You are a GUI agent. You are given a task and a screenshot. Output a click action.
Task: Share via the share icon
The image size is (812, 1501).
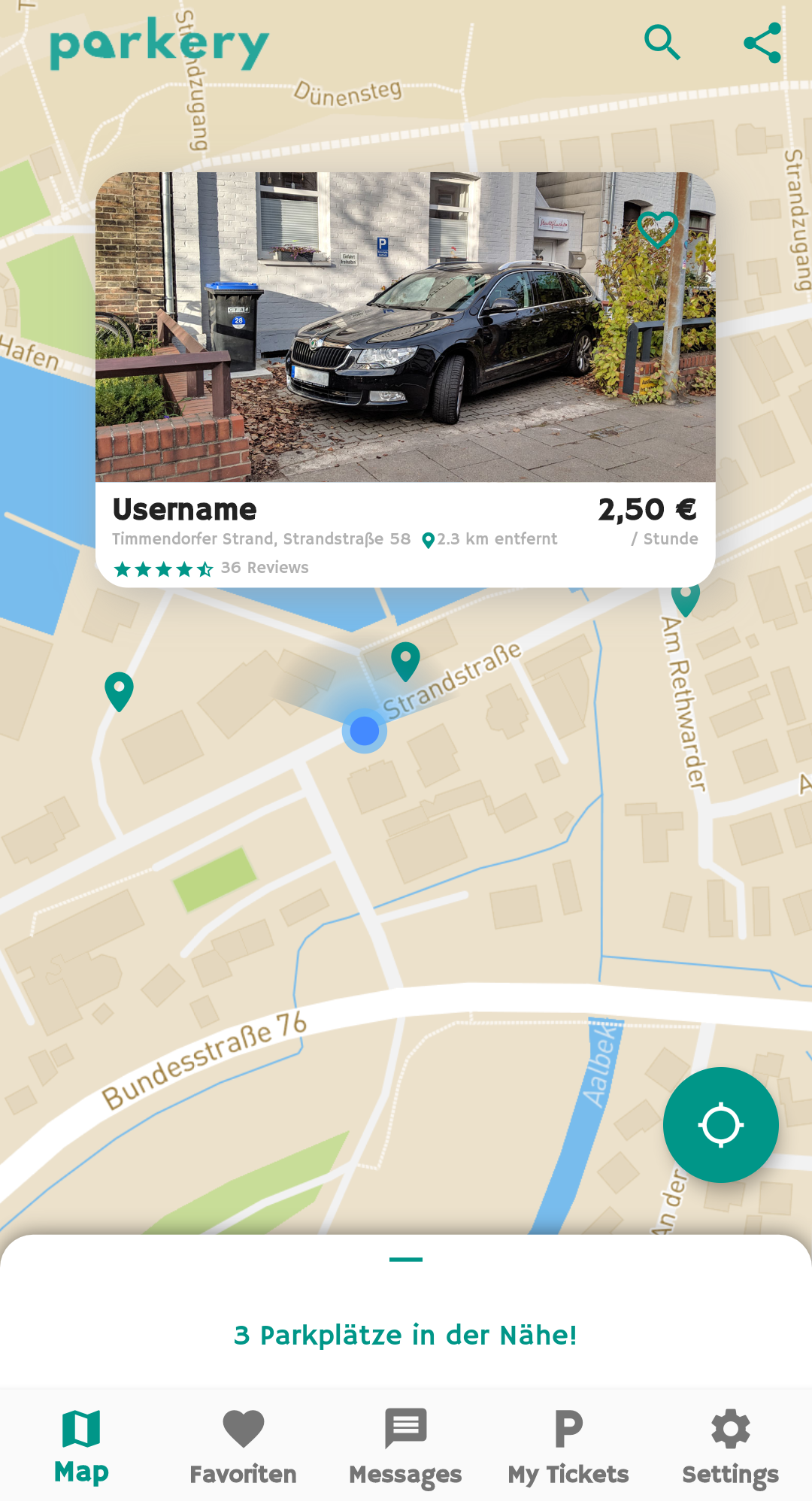click(x=762, y=42)
